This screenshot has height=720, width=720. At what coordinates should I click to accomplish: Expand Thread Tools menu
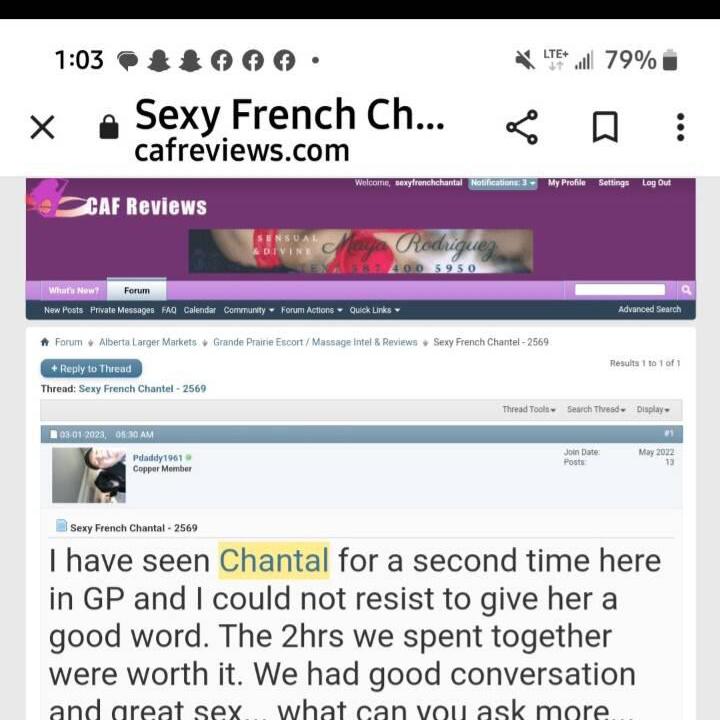529,410
